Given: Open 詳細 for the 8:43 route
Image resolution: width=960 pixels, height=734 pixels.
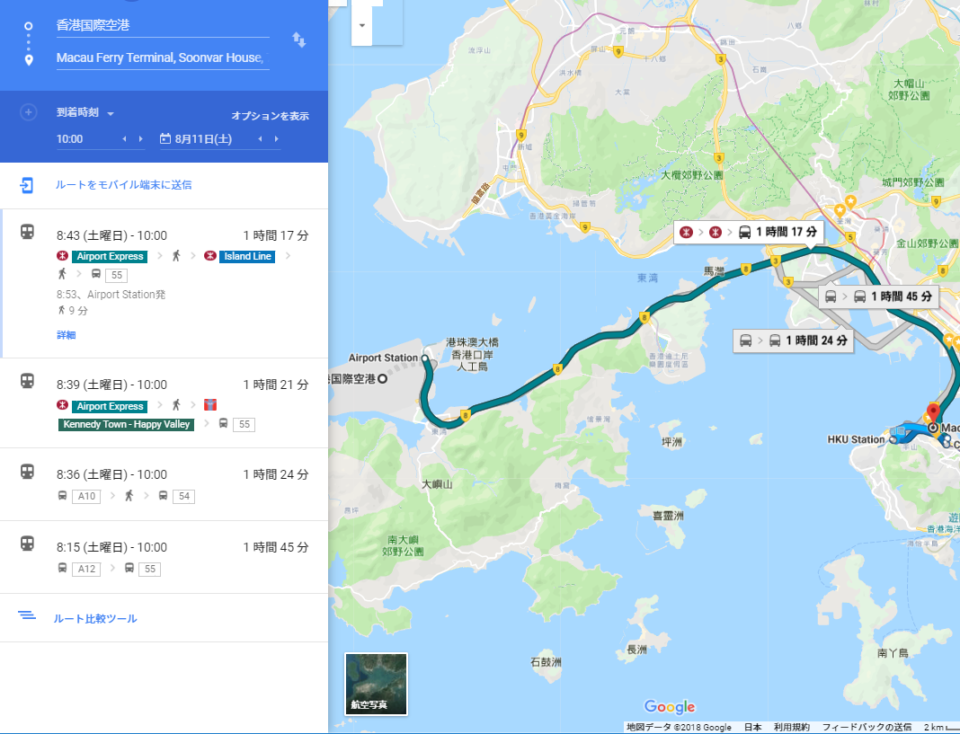Looking at the screenshot, I should (x=66, y=335).
